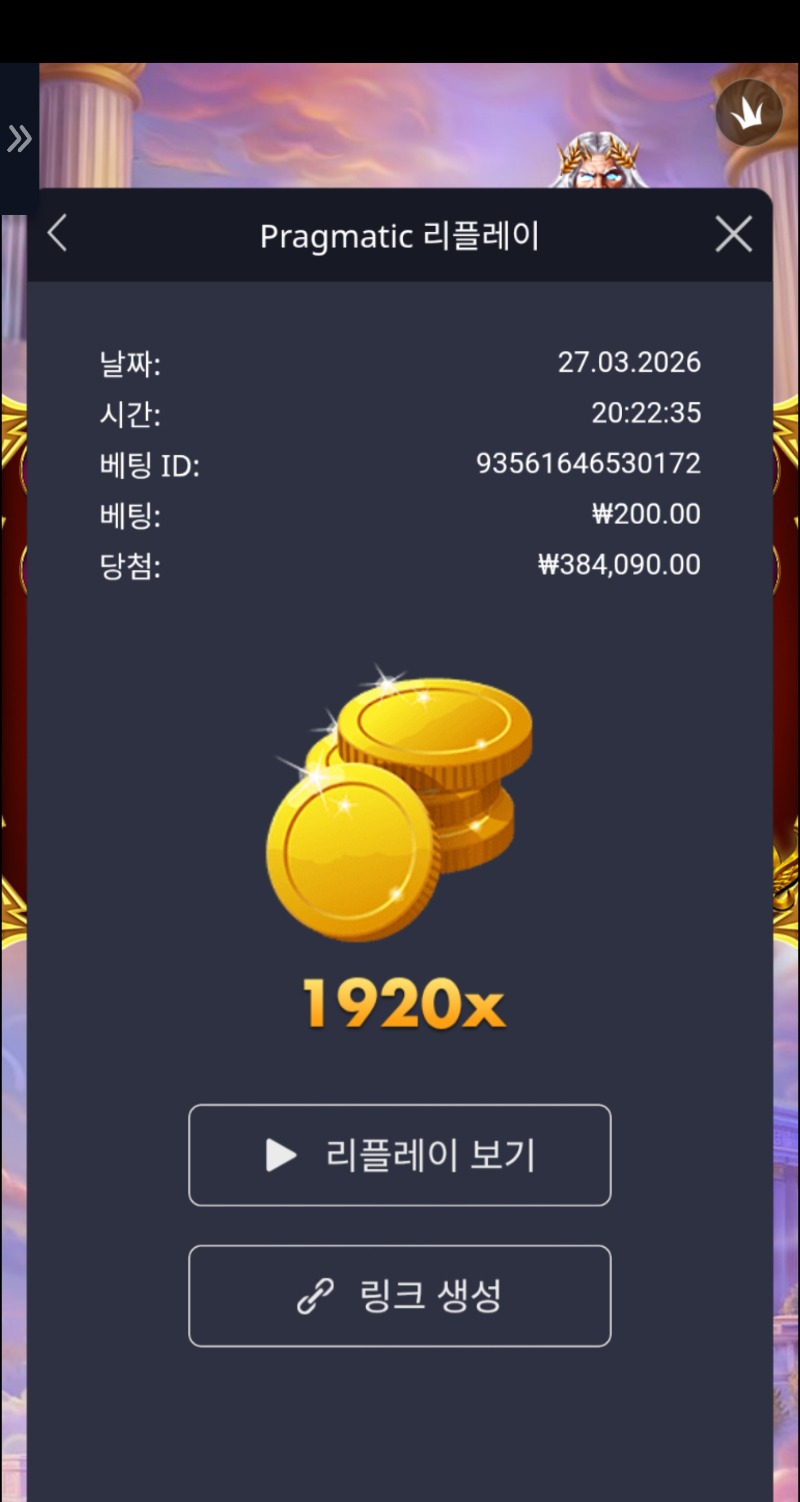Viewport: 800px width, 1502px height.
Task: Go back from the Pragmatic replay panel
Action: point(57,235)
